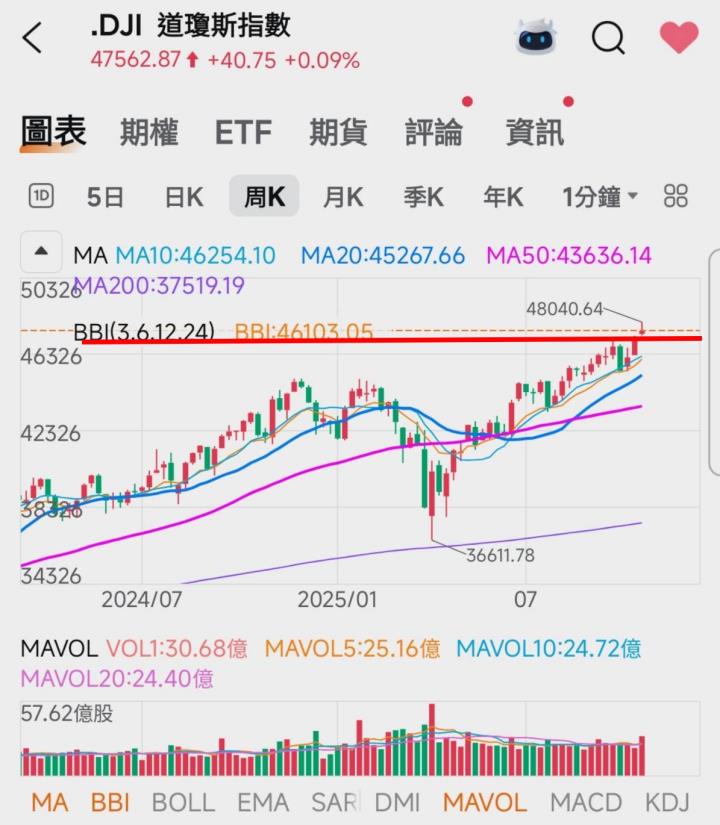Open the search magnifier icon
This screenshot has width=720, height=825.
(x=608, y=39)
